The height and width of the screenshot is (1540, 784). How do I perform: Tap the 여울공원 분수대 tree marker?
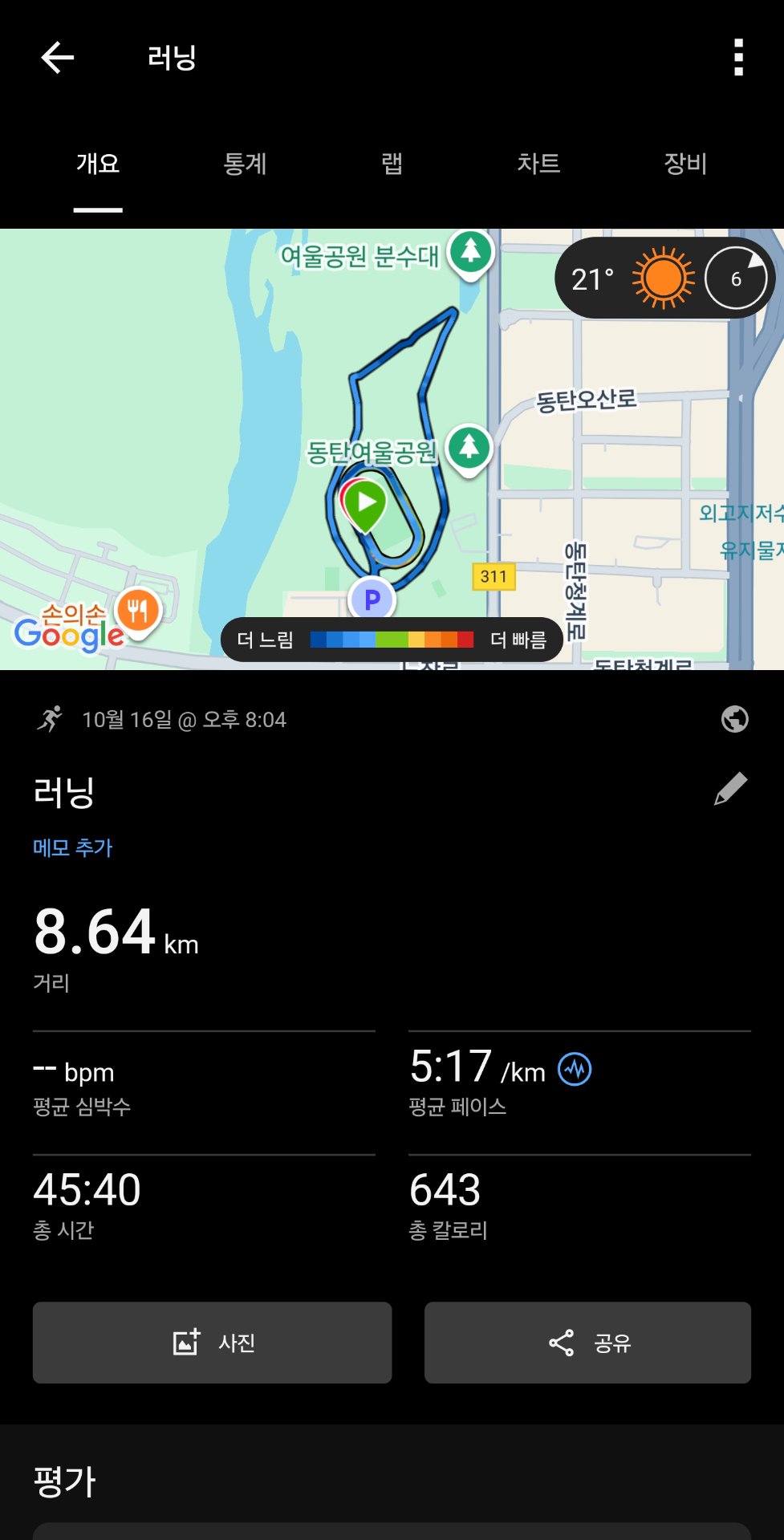click(x=471, y=250)
